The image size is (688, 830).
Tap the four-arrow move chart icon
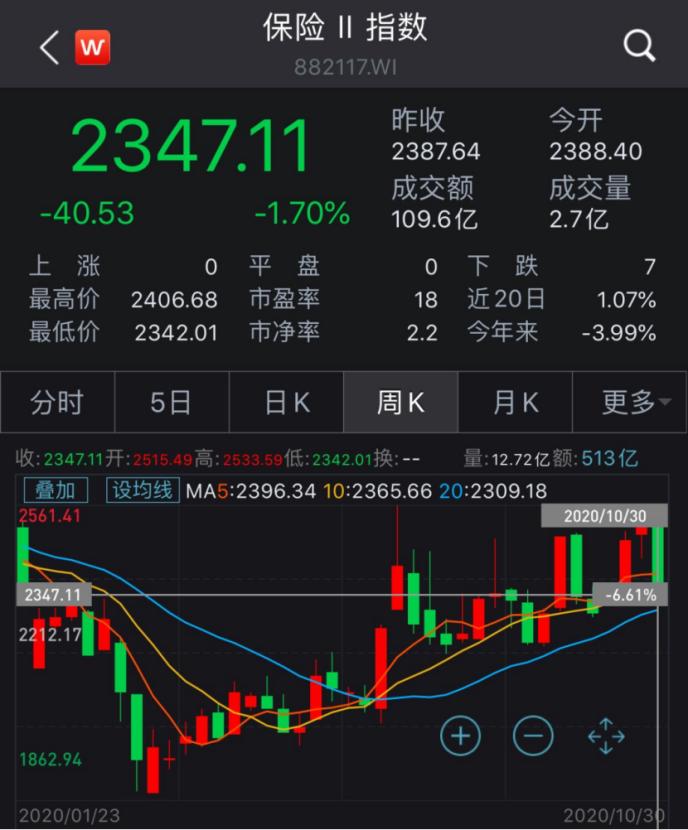[x=606, y=736]
